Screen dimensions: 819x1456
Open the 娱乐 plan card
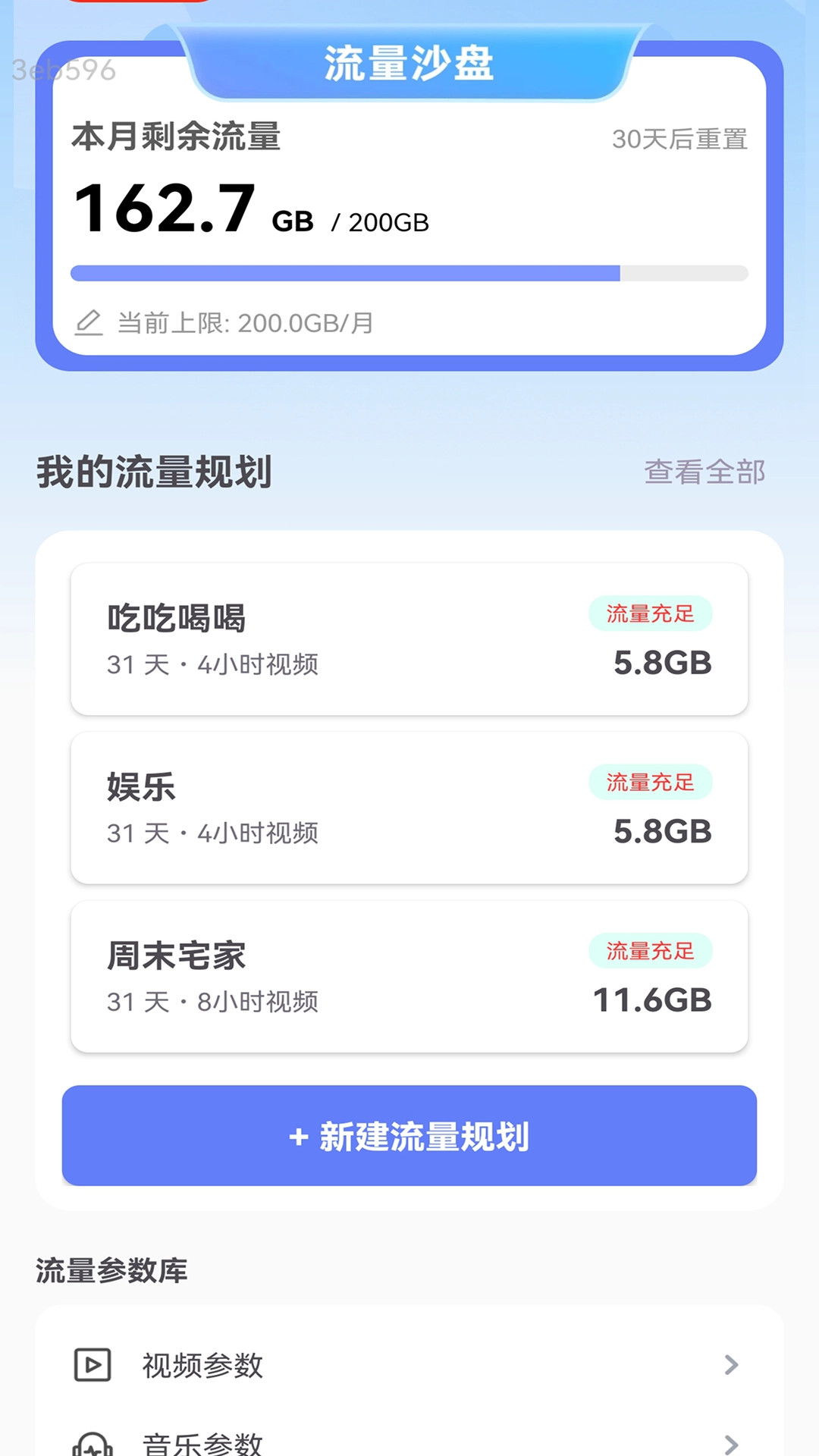point(409,808)
